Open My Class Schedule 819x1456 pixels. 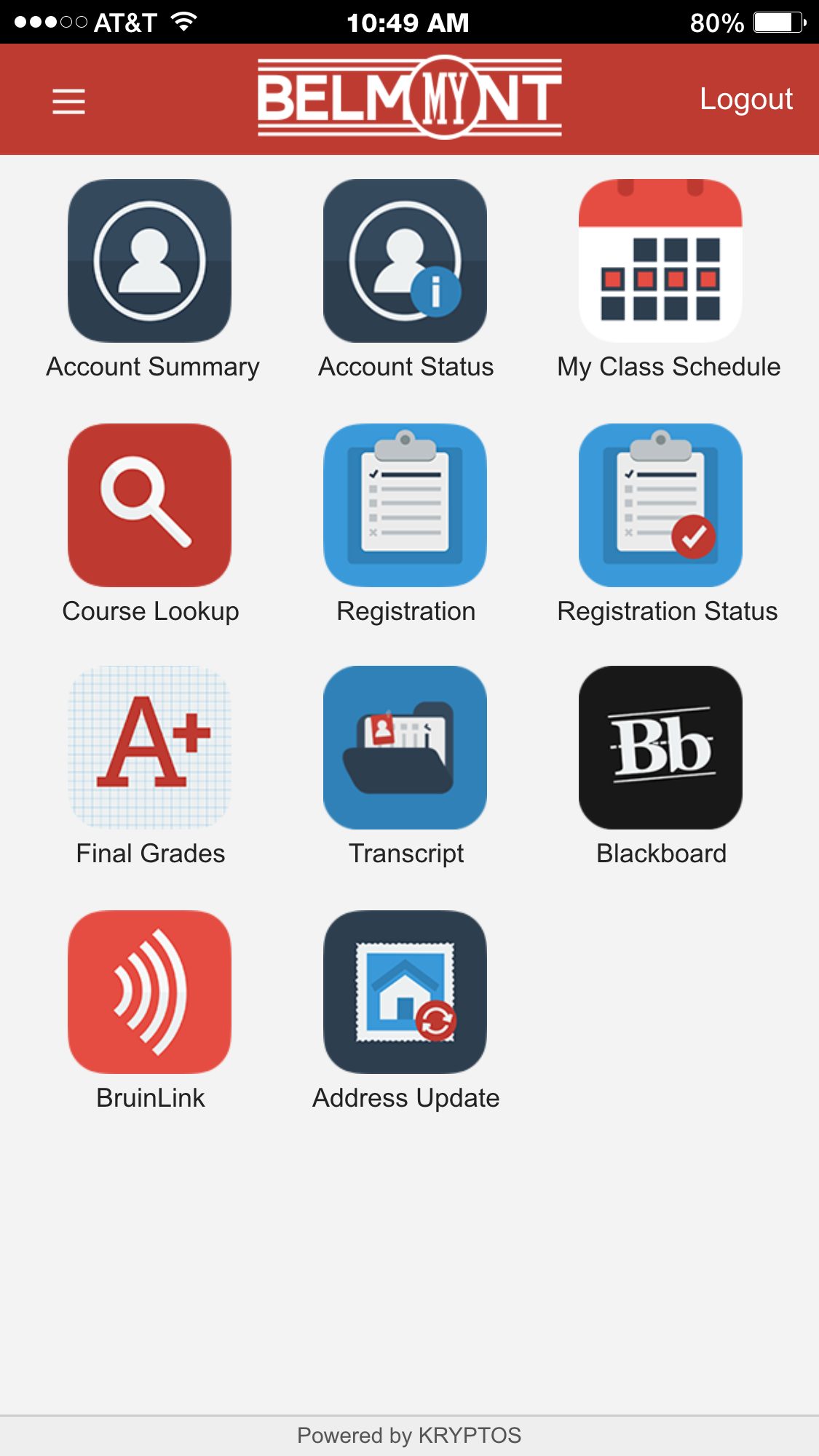660,261
